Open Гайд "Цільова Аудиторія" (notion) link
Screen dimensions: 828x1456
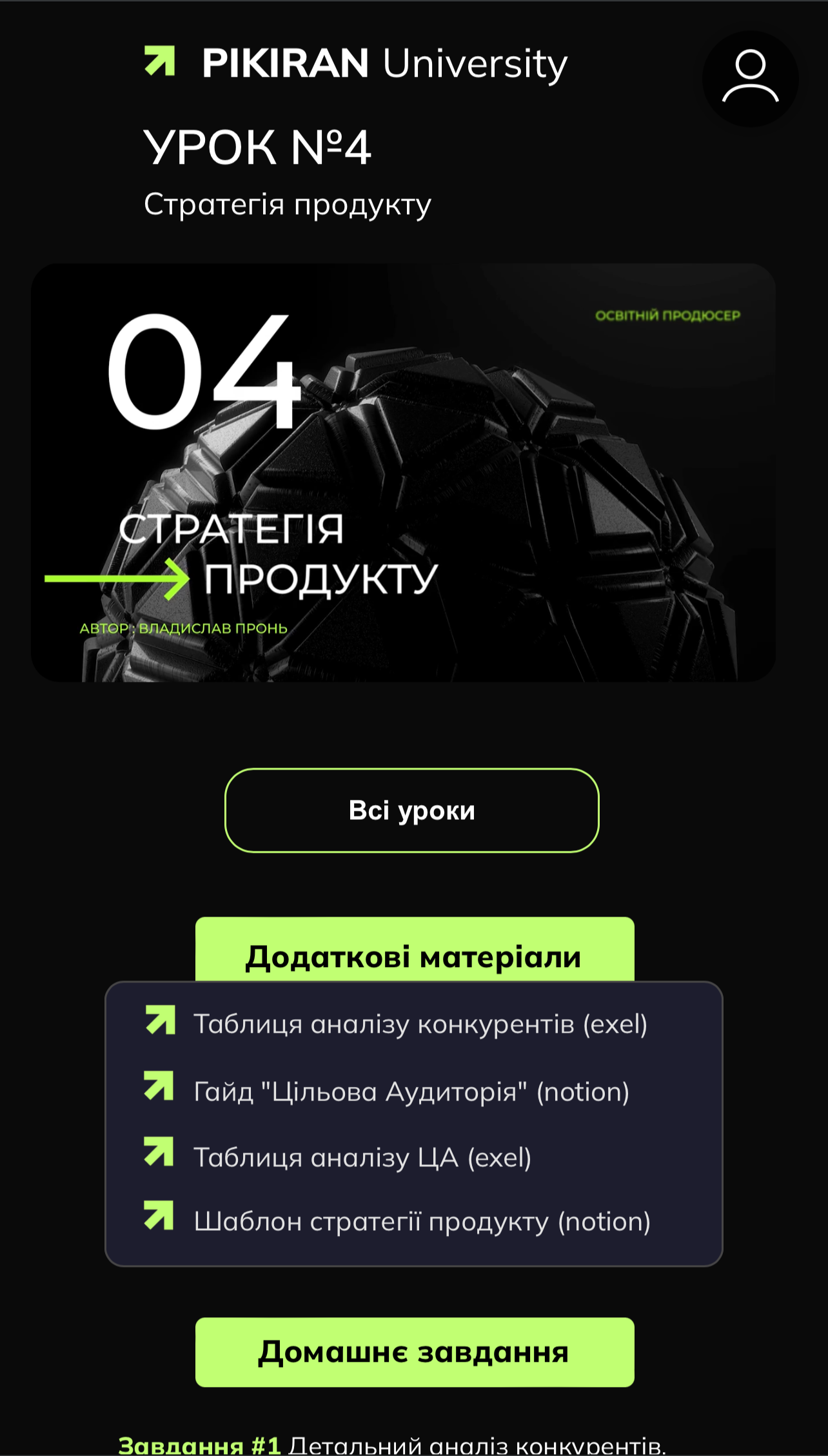[411, 1092]
